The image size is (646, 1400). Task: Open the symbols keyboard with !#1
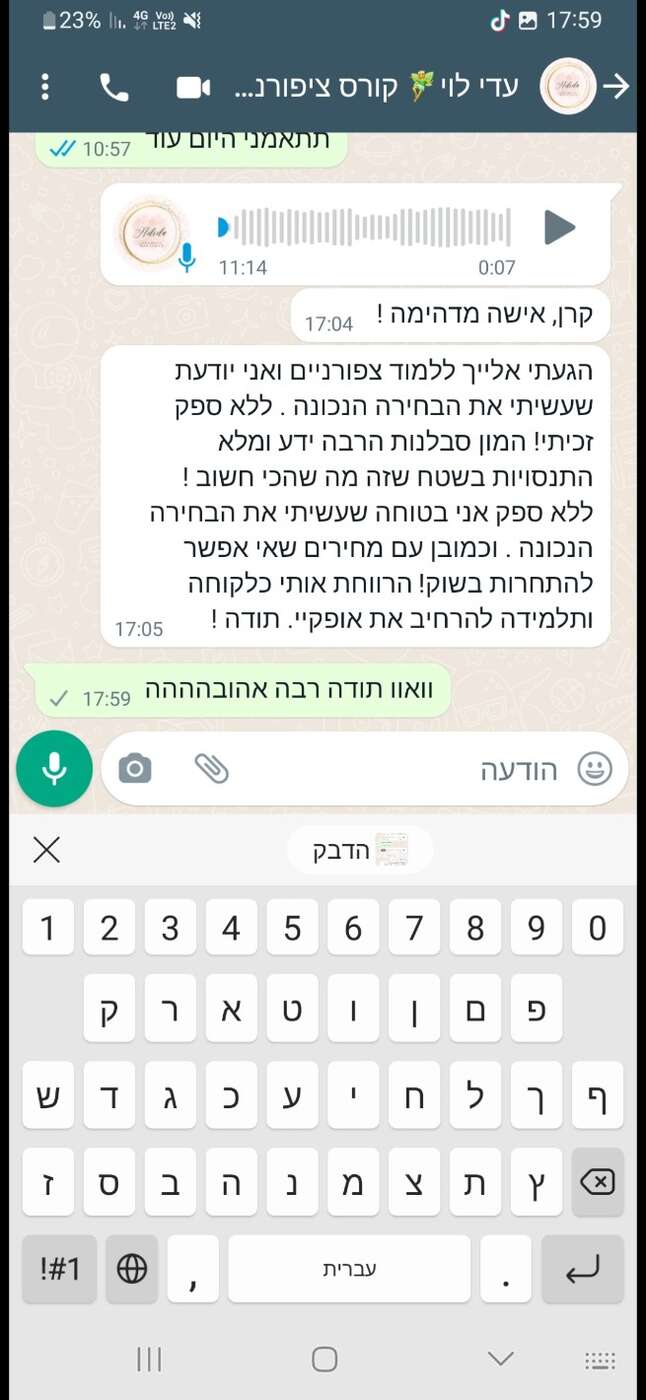[60, 1269]
